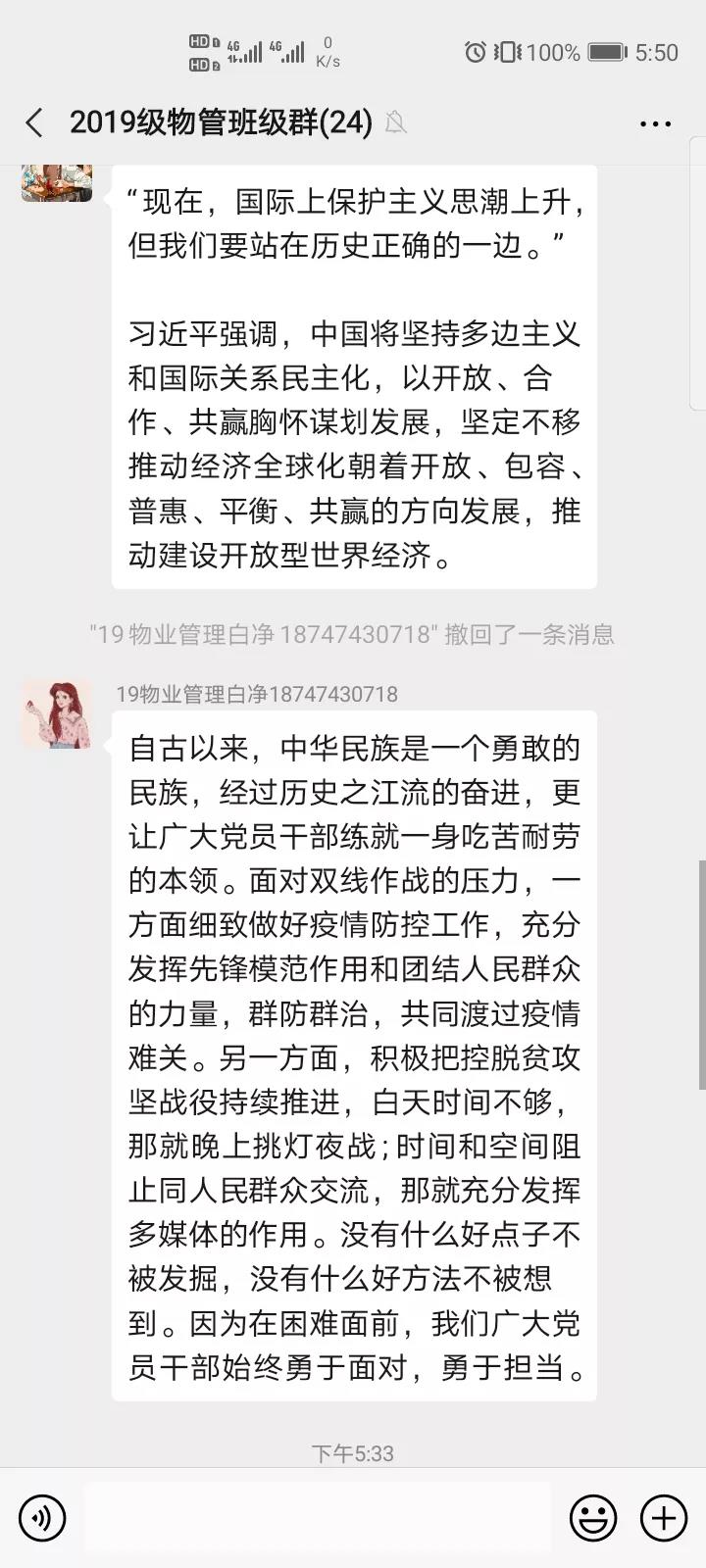Open the plus attachment menu

pyautogui.click(x=664, y=1518)
